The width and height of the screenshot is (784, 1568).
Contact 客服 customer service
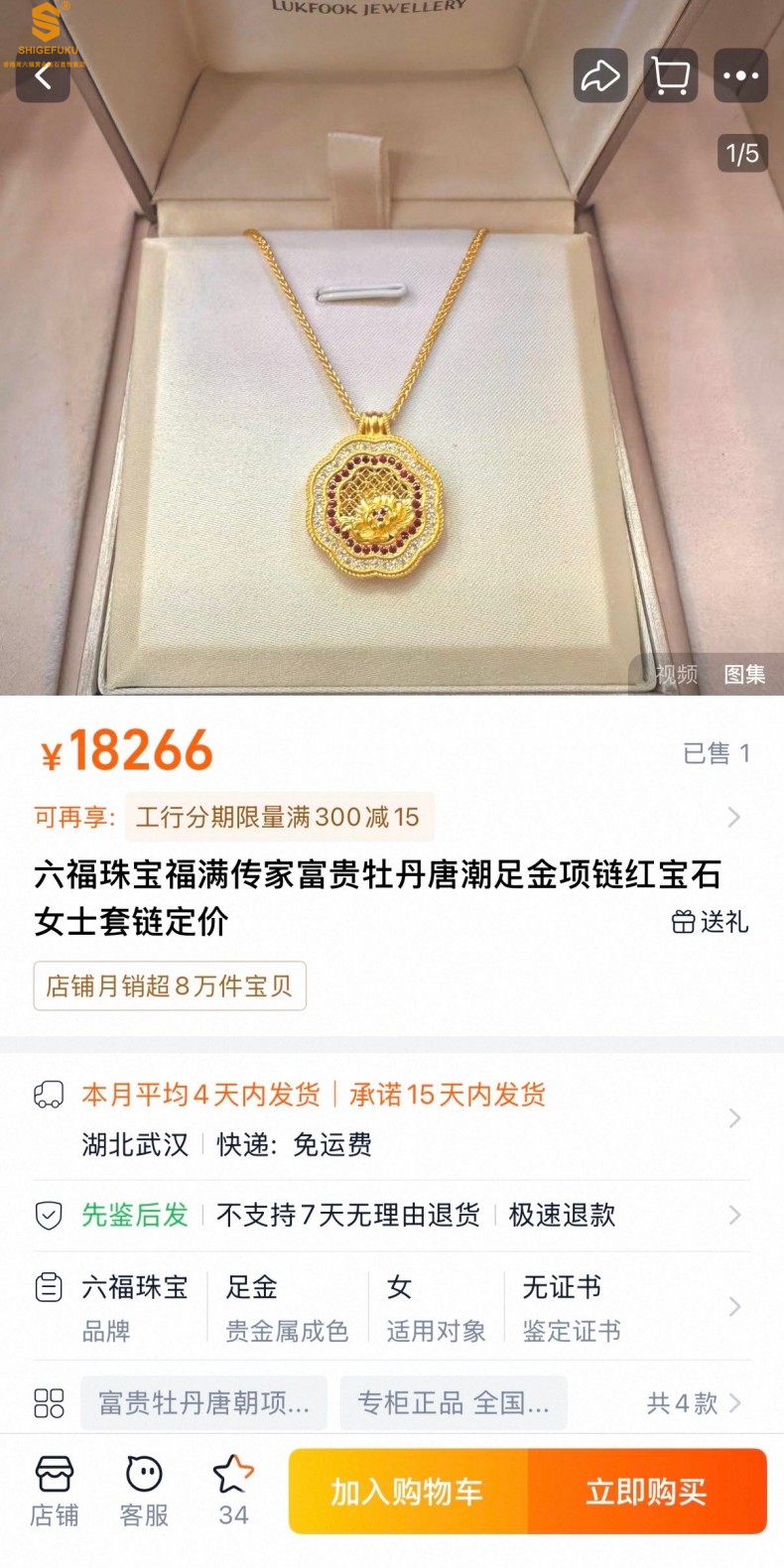[x=144, y=1491]
